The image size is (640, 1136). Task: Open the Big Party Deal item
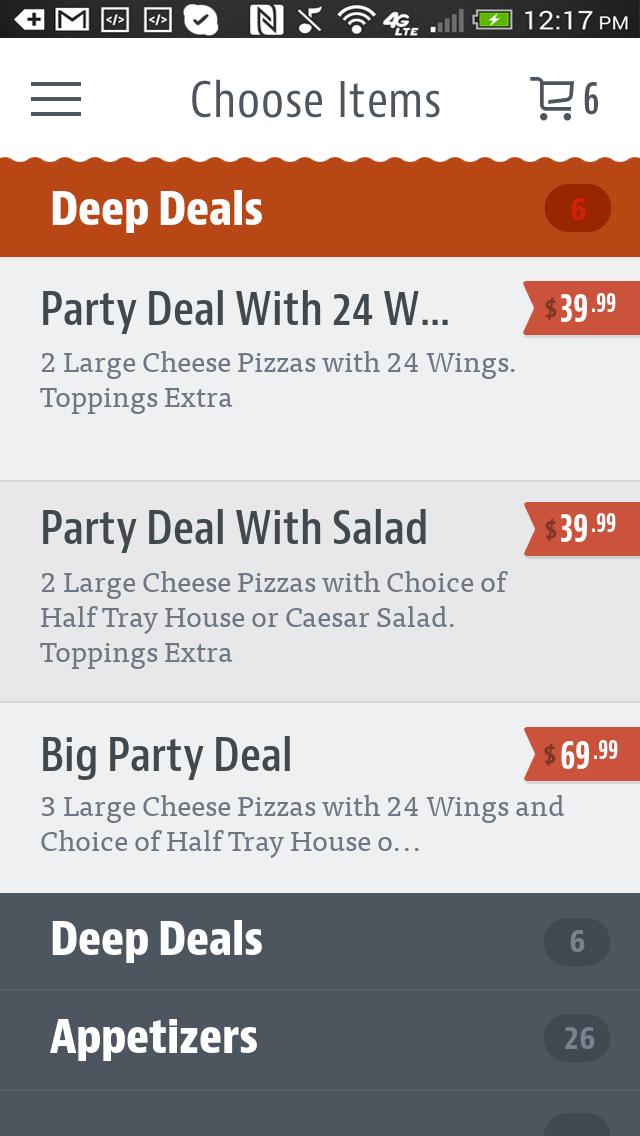click(280, 797)
